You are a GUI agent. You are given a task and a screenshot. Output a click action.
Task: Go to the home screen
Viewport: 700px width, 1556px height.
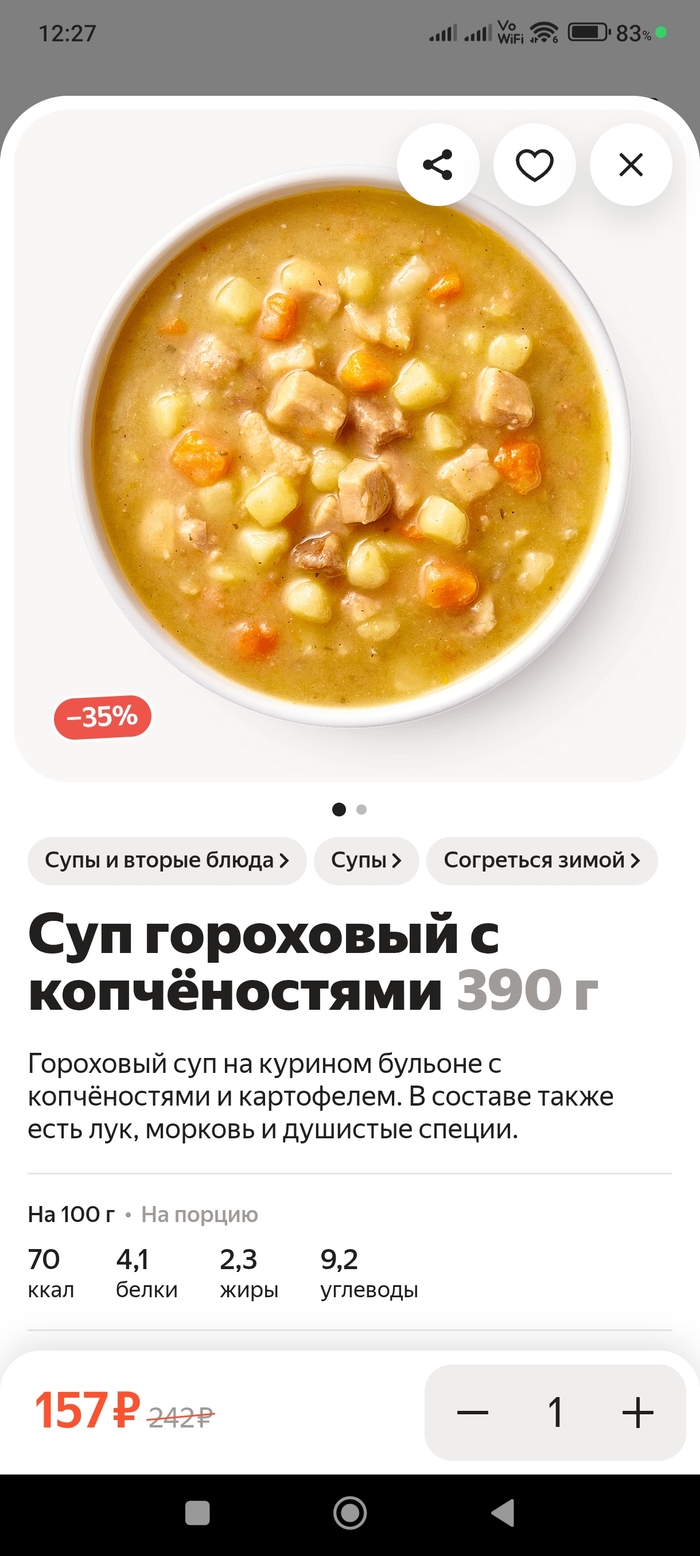click(349, 1513)
